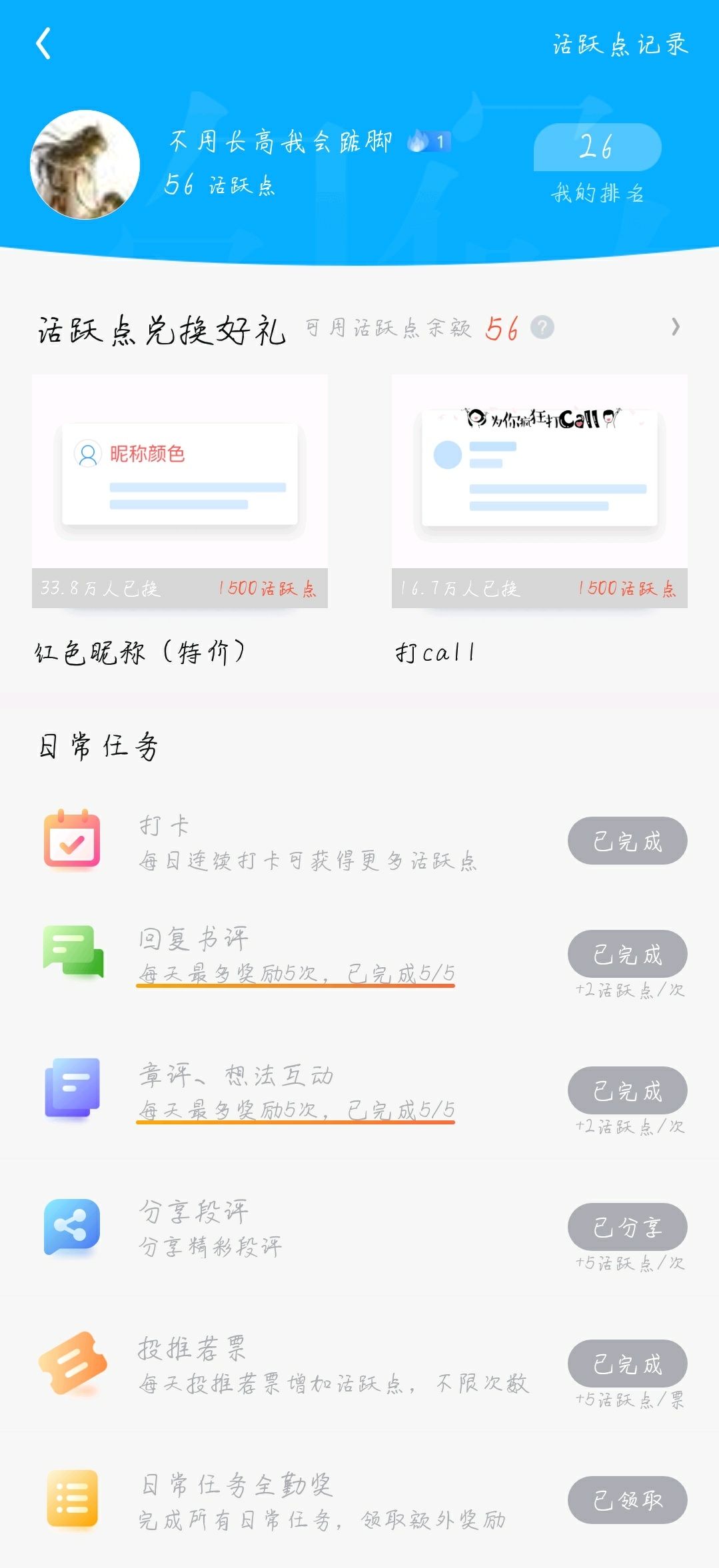
Task: Open 活跃点记录 history
Action: tap(620, 45)
